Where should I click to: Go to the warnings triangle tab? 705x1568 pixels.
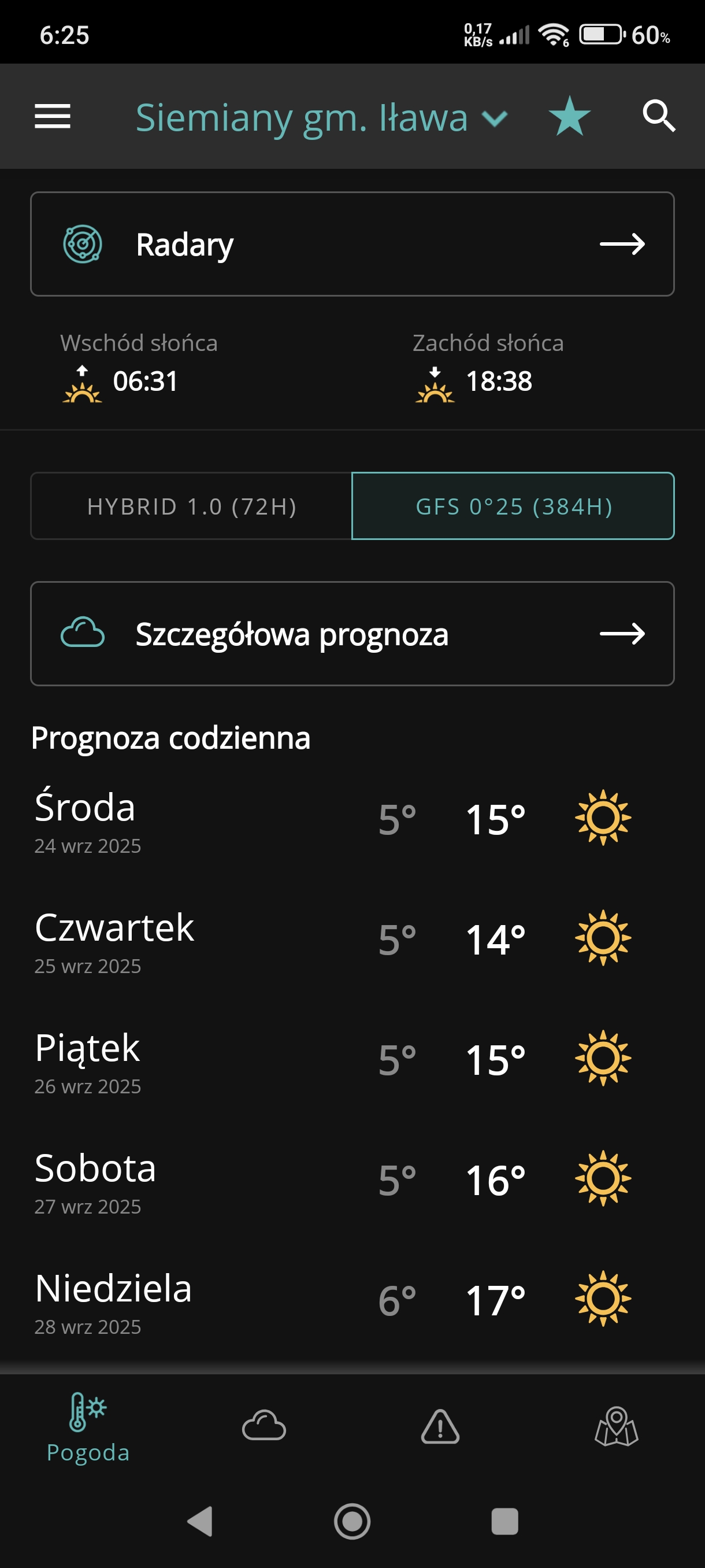click(440, 1426)
